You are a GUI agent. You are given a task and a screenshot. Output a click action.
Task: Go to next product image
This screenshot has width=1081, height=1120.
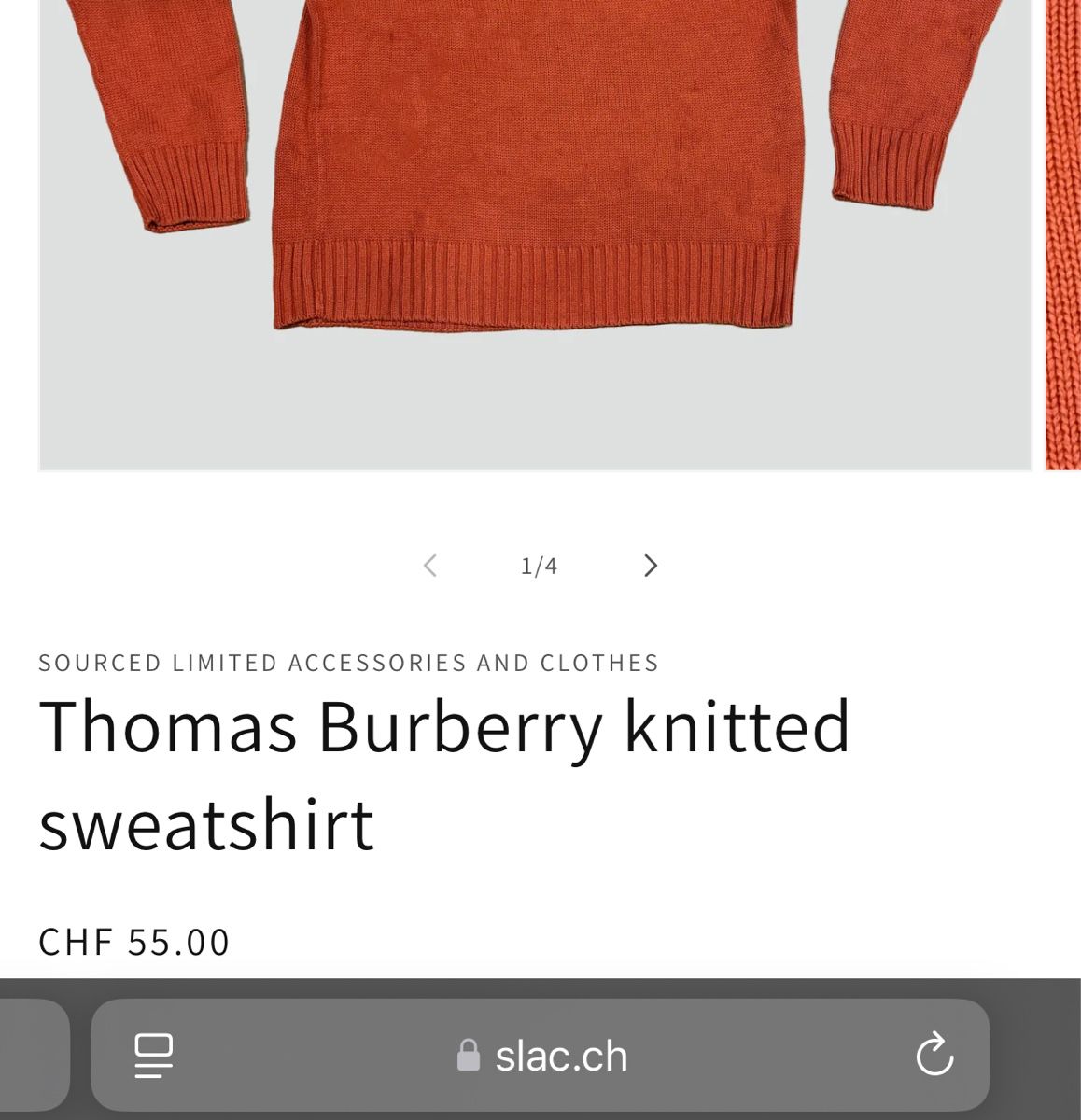651,566
